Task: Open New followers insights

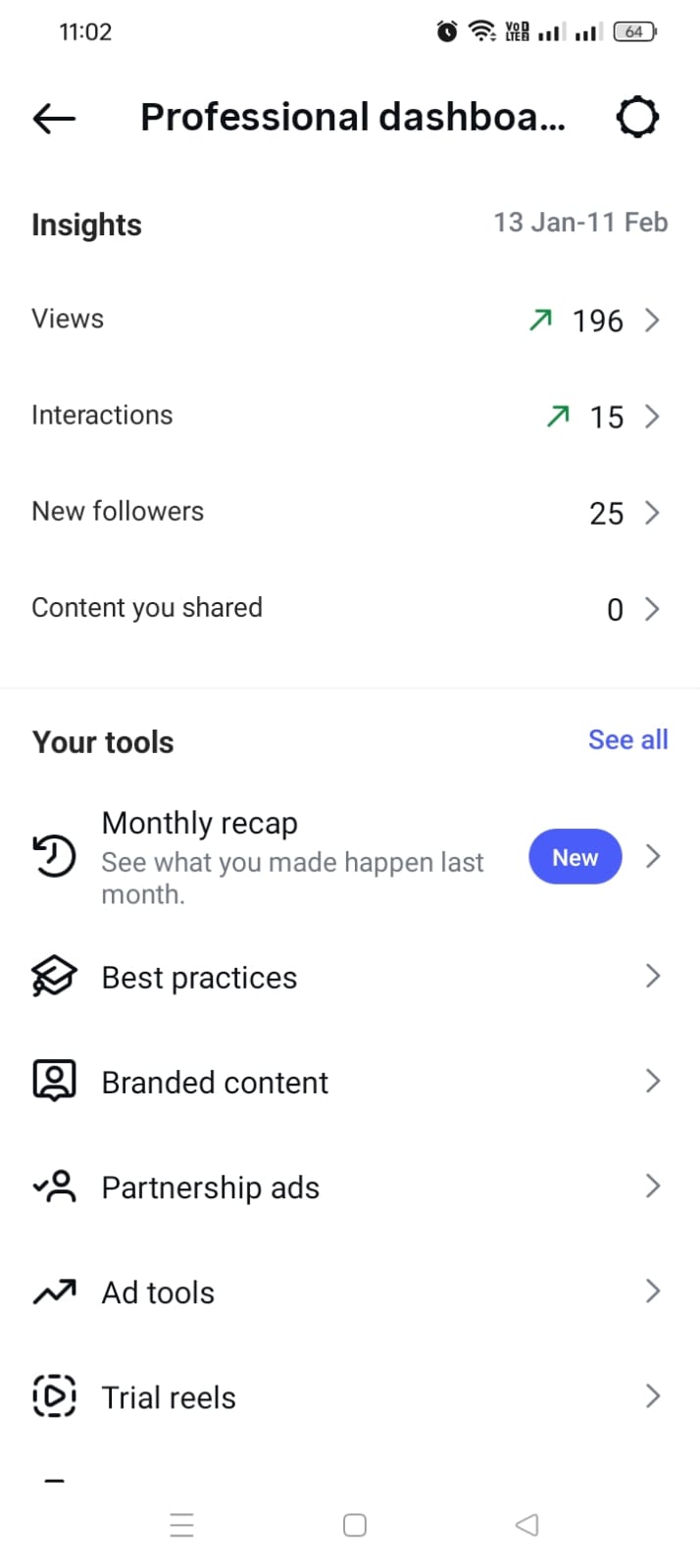Action: [x=349, y=512]
